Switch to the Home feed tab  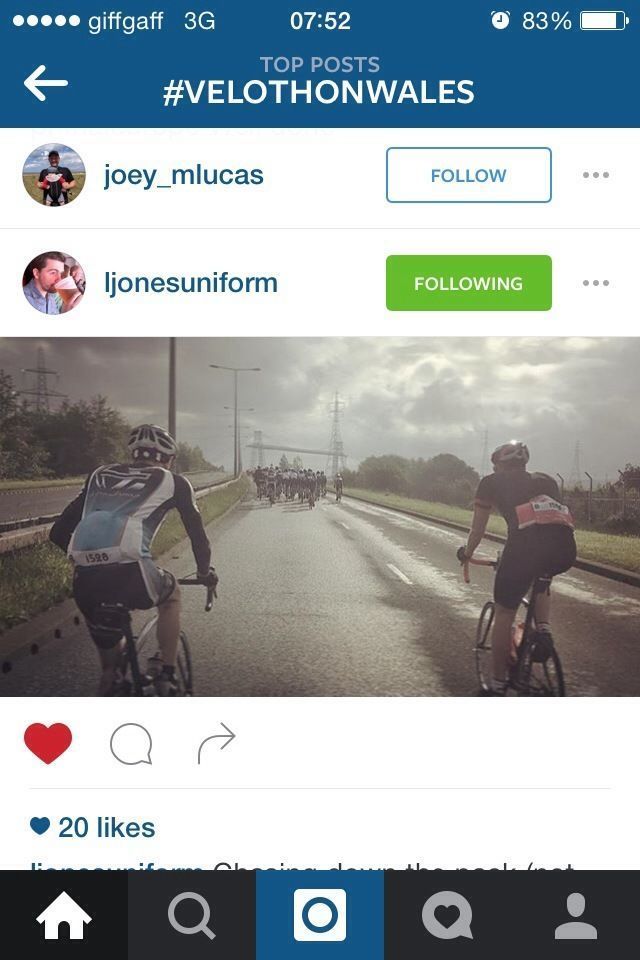tap(64, 915)
